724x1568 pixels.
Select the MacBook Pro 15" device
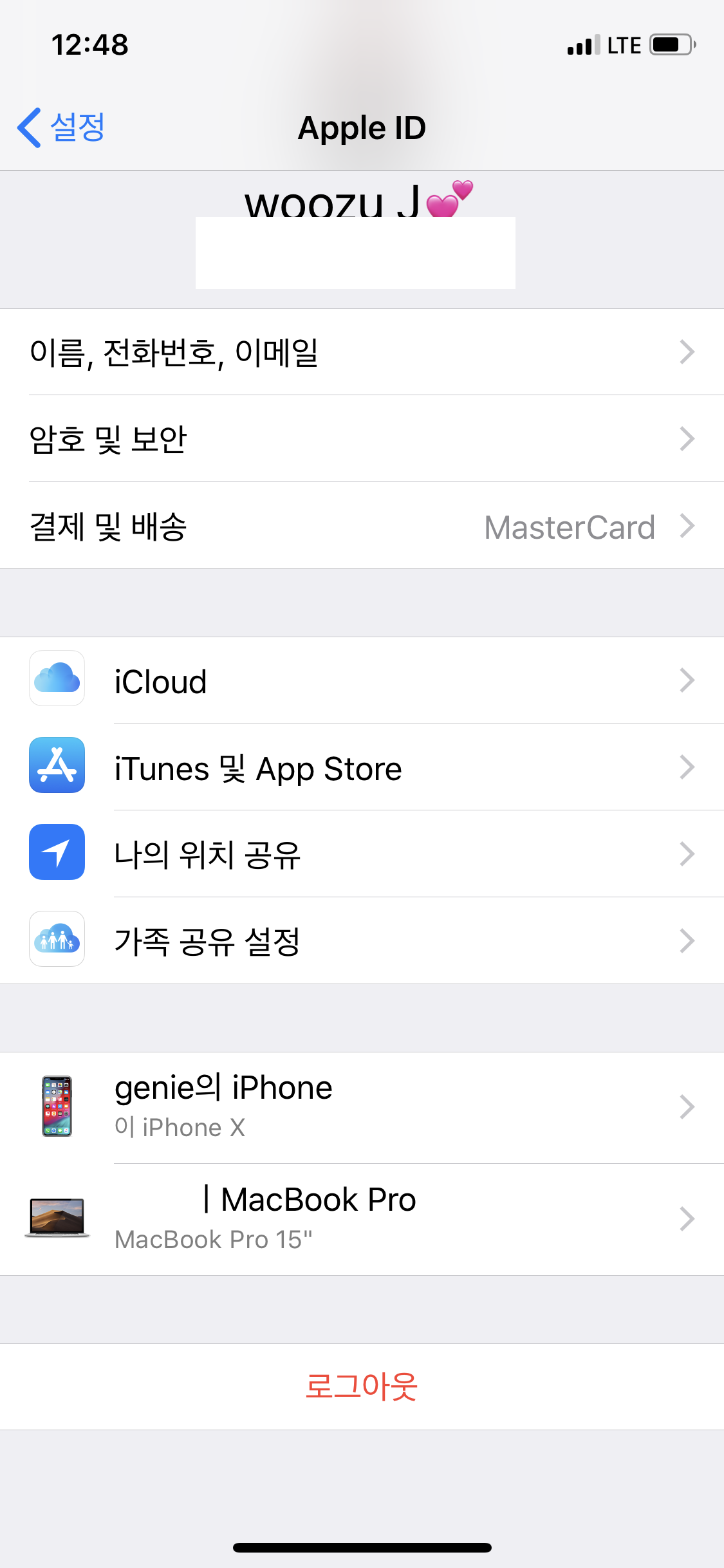point(362,1218)
